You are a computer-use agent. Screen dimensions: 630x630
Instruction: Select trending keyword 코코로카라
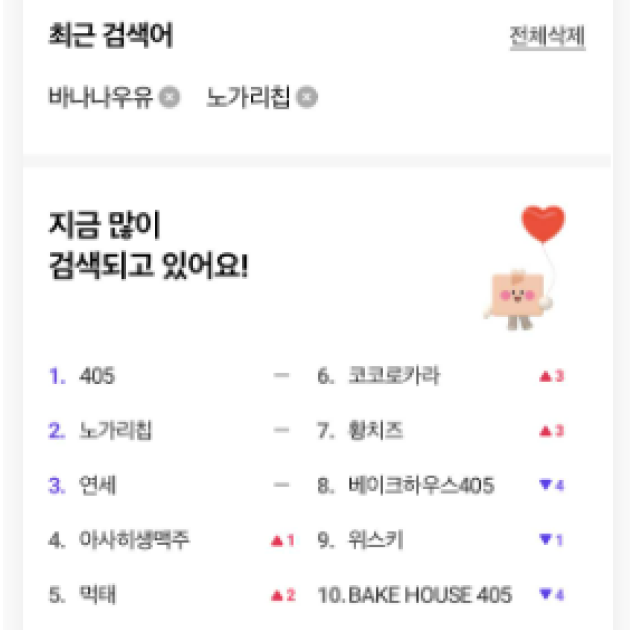pyautogui.click(x=394, y=377)
